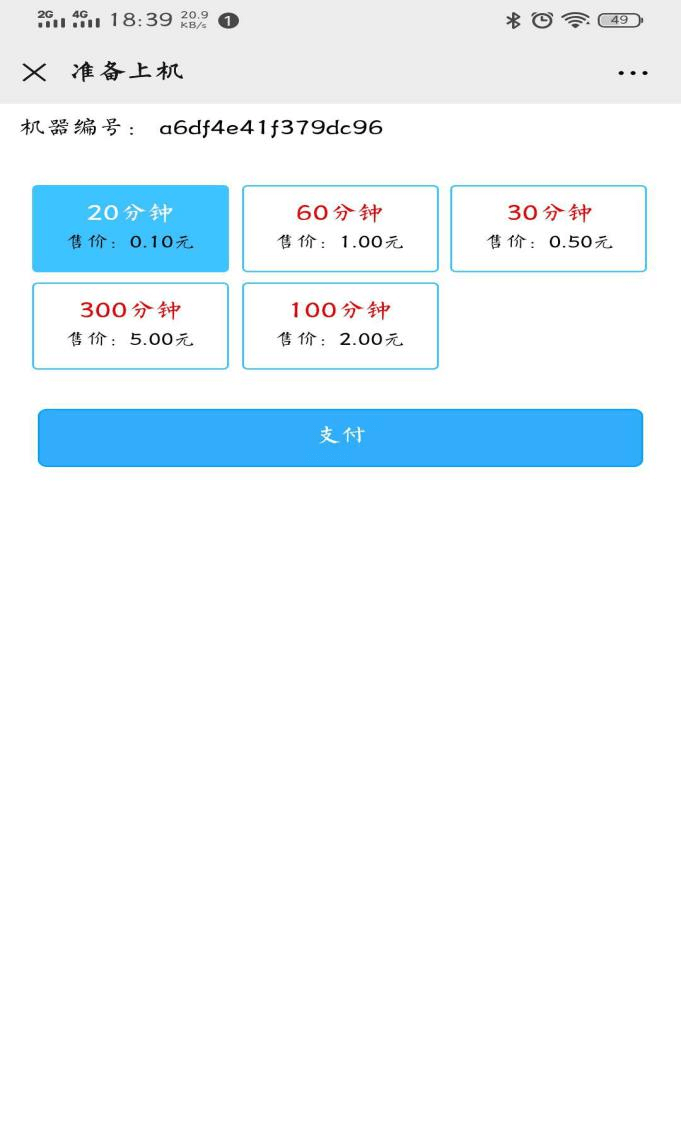The width and height of the screenshot is (681, 1122).
Task: Choose the 100分钟 plan for 2.00元
Action: click(340, 326)
